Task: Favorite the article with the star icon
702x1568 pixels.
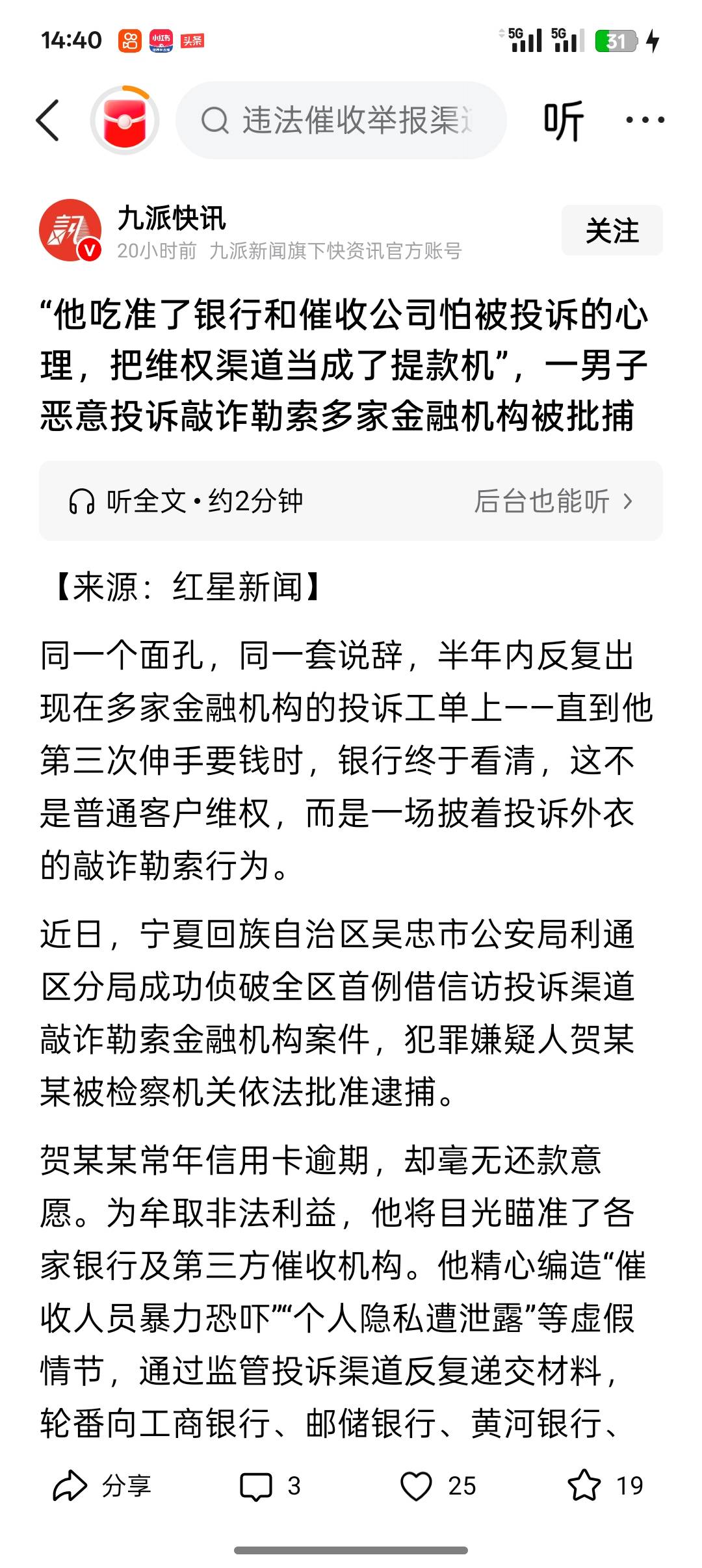Action: point(606,1485)
